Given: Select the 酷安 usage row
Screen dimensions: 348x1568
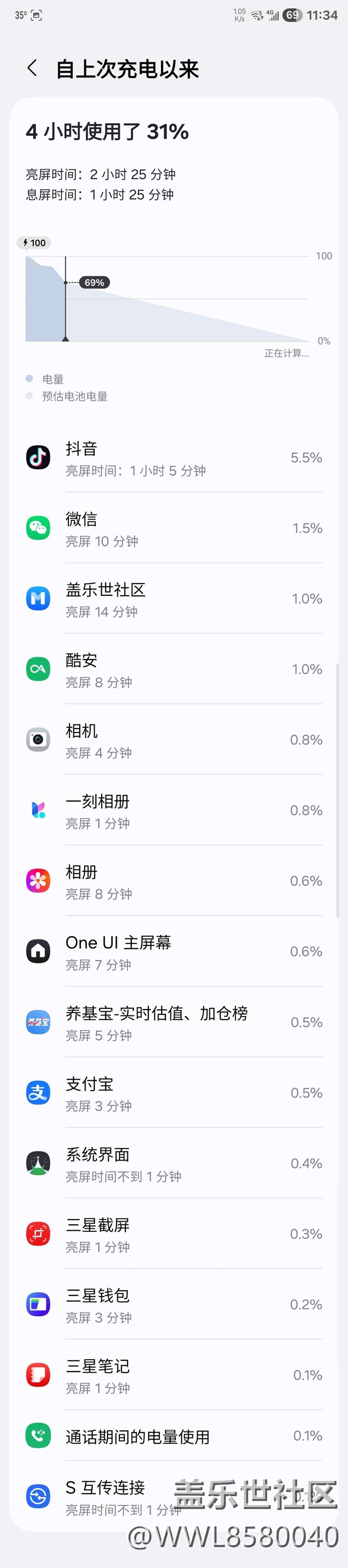Looking at the screenshot, I should [x=174, y=670].
